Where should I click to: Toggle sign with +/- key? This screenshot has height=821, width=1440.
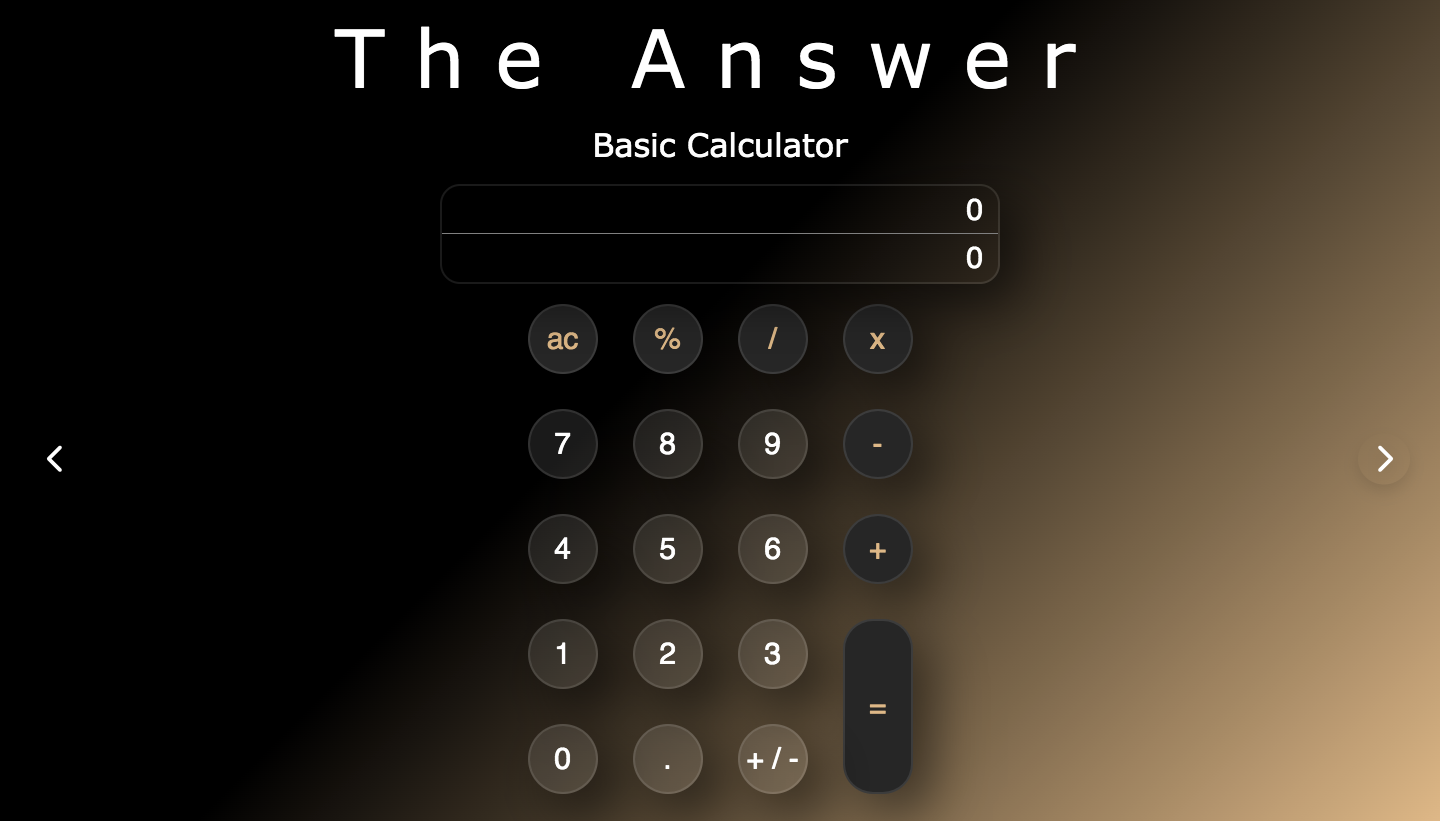point(773,759)
